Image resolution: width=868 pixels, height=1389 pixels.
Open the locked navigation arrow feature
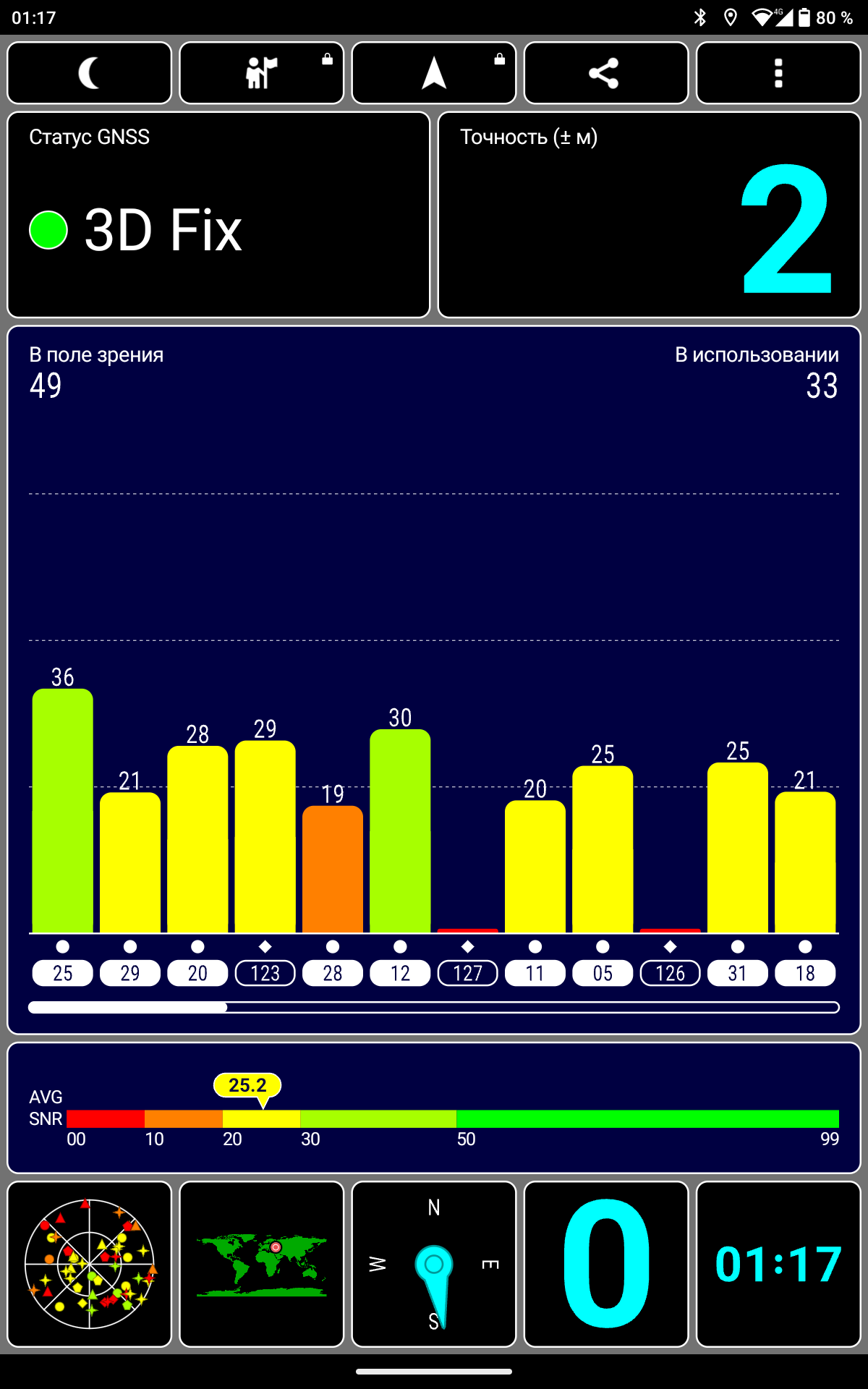click(434, 73)
